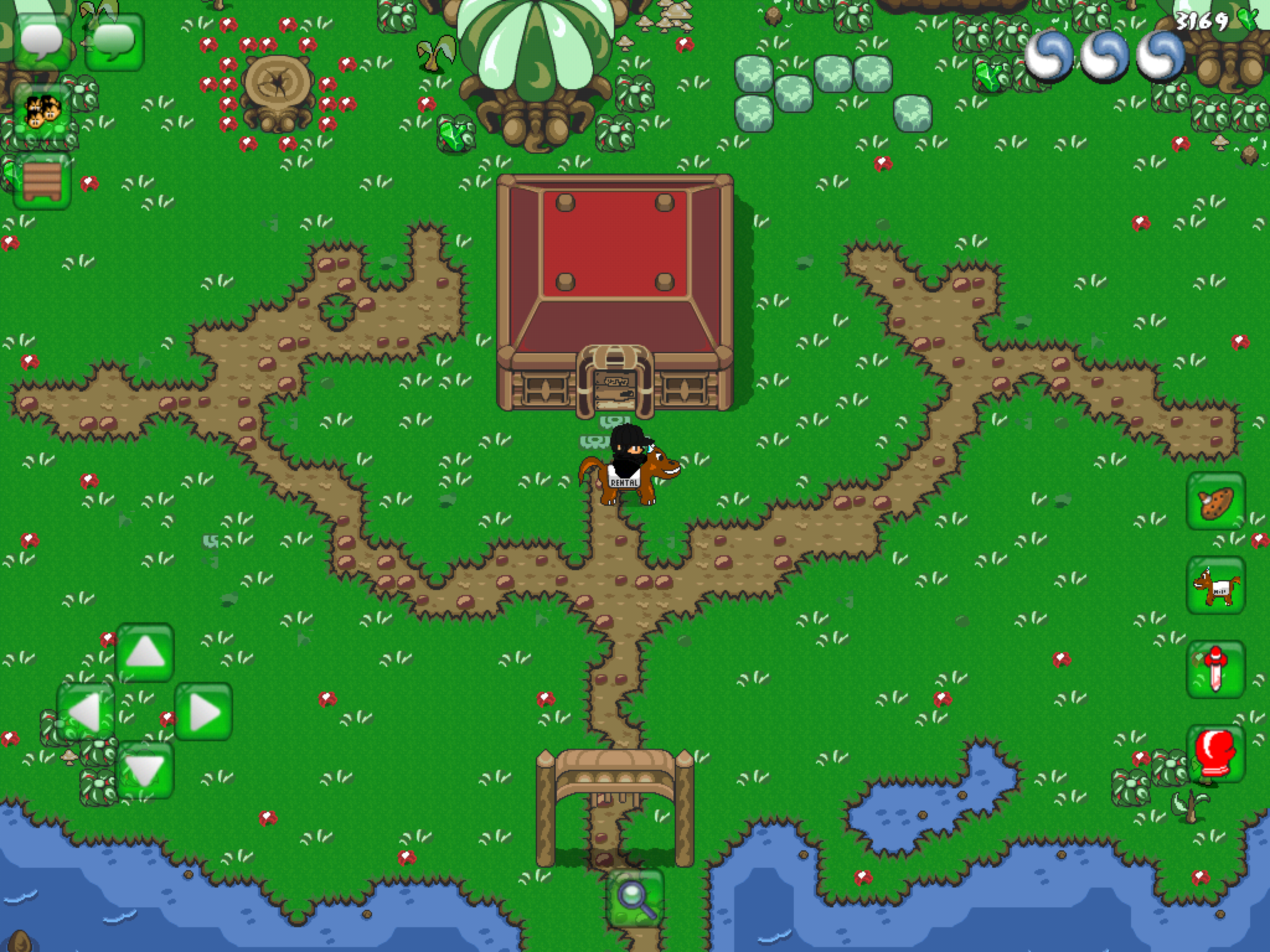Open the player profile faces button

coord(42,113)
